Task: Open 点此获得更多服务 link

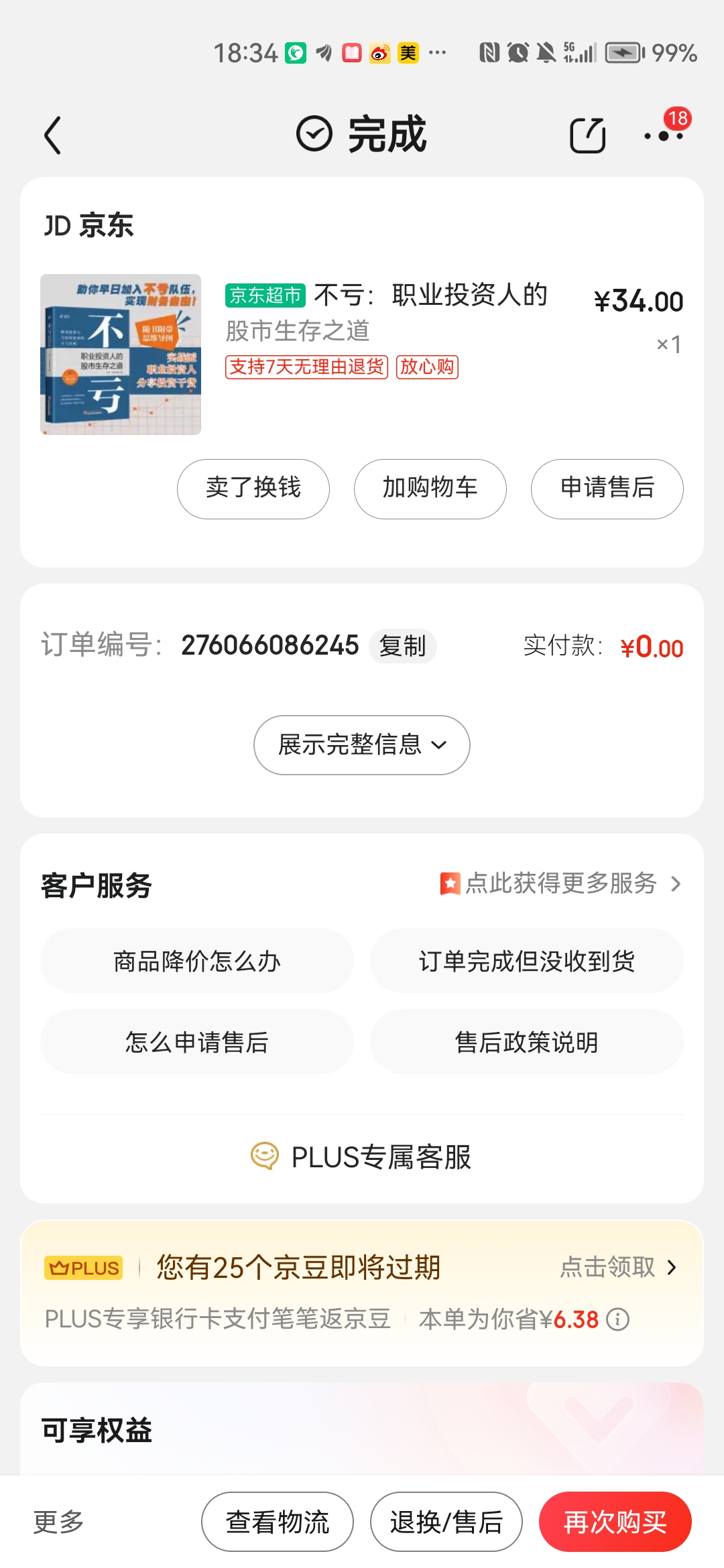Action: click(x=560, y=884)
